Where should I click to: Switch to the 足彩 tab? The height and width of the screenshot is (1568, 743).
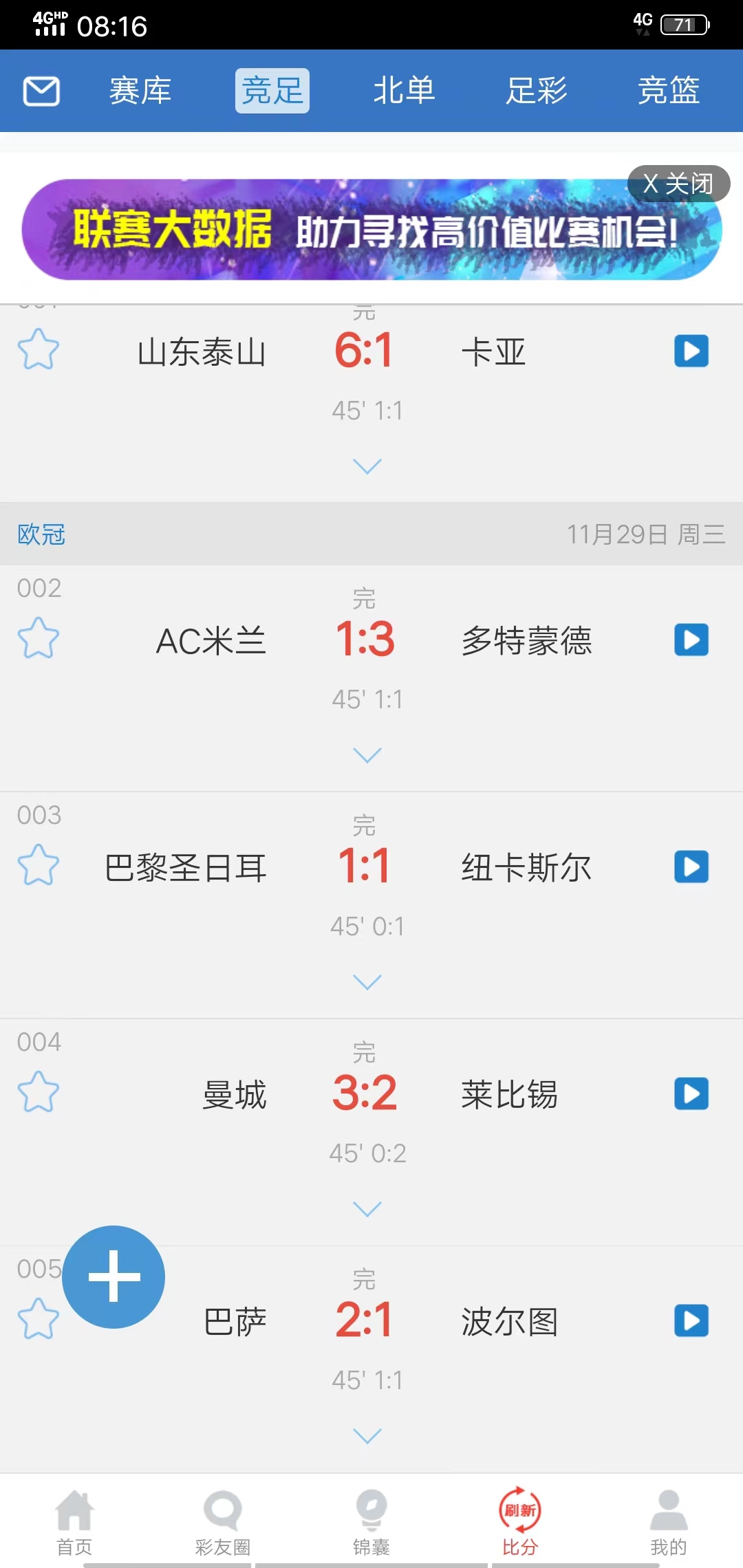pos(536,91)
